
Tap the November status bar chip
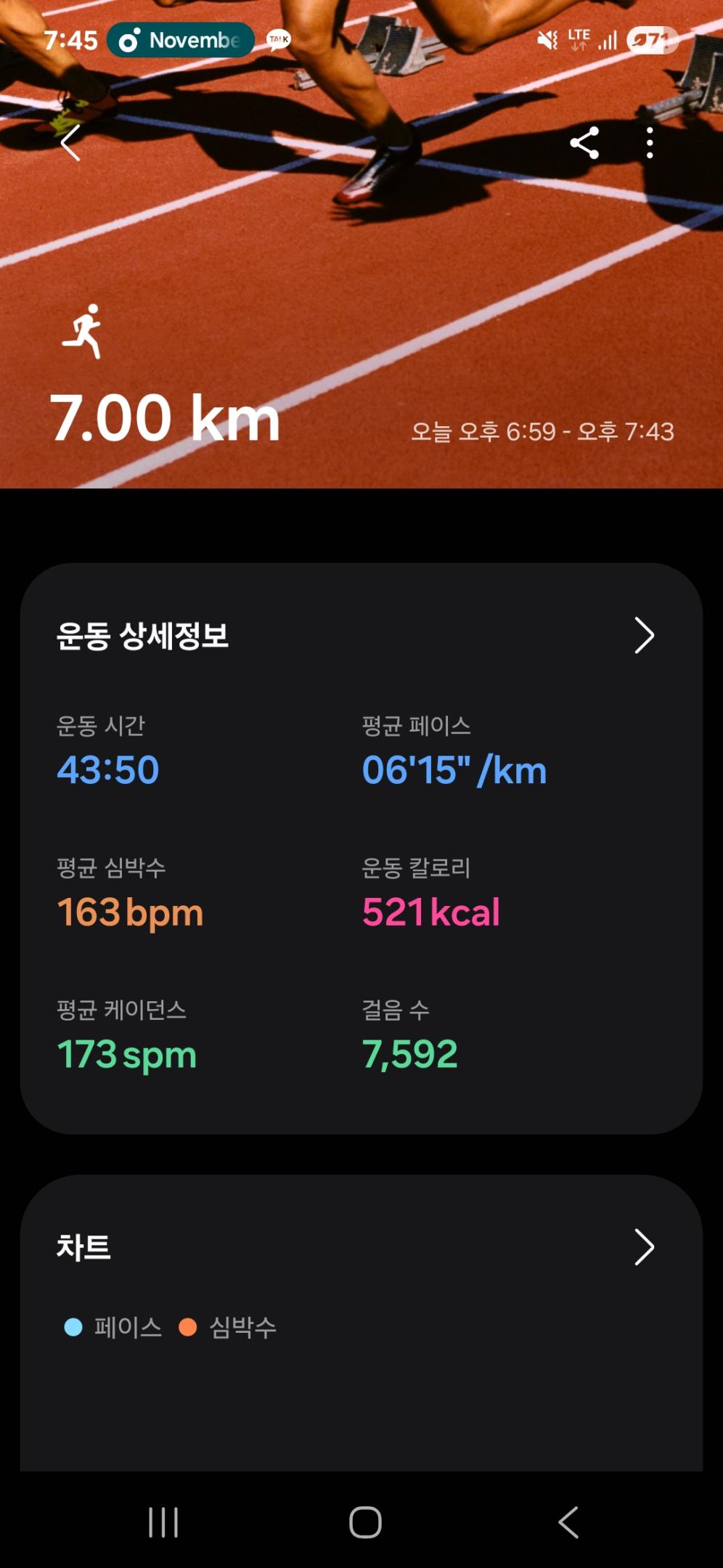pos(181,40)
